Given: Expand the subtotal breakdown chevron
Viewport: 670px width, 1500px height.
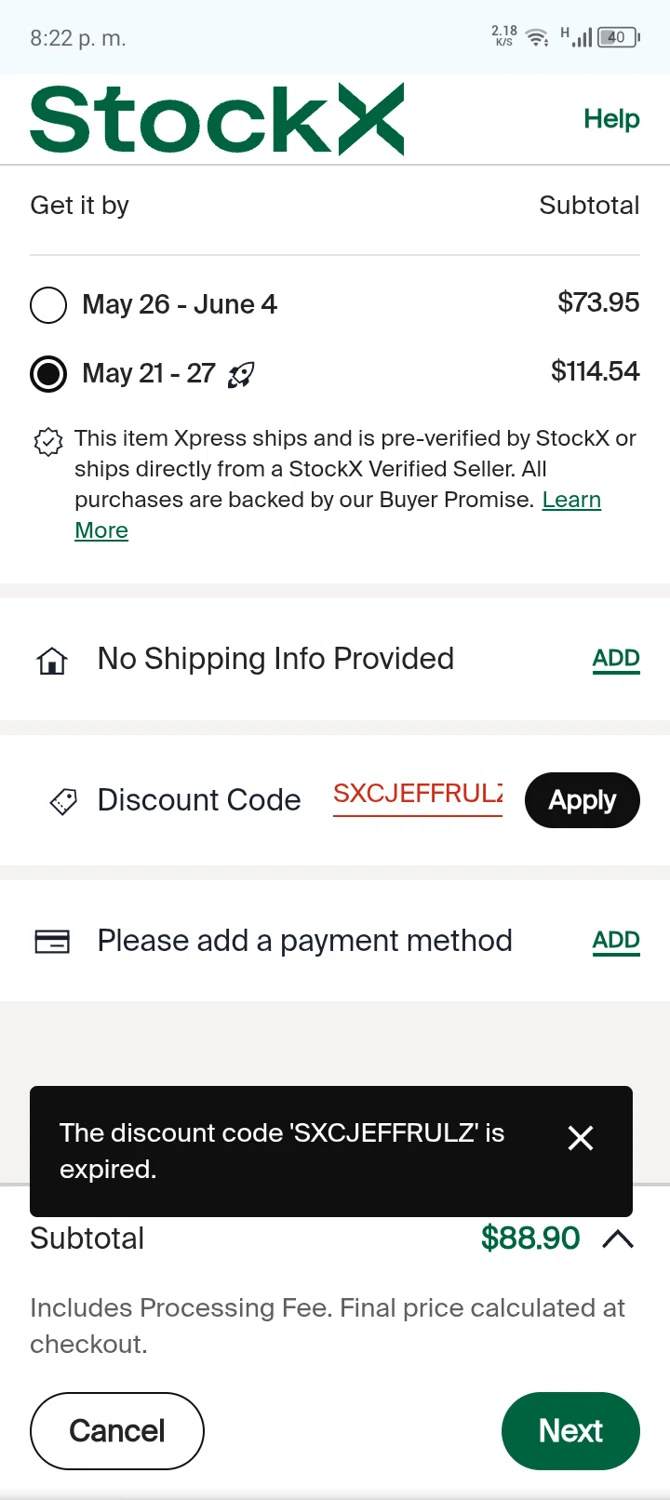Looking at the screenshot, I should pyautogui.click(x=618, y=1239).
